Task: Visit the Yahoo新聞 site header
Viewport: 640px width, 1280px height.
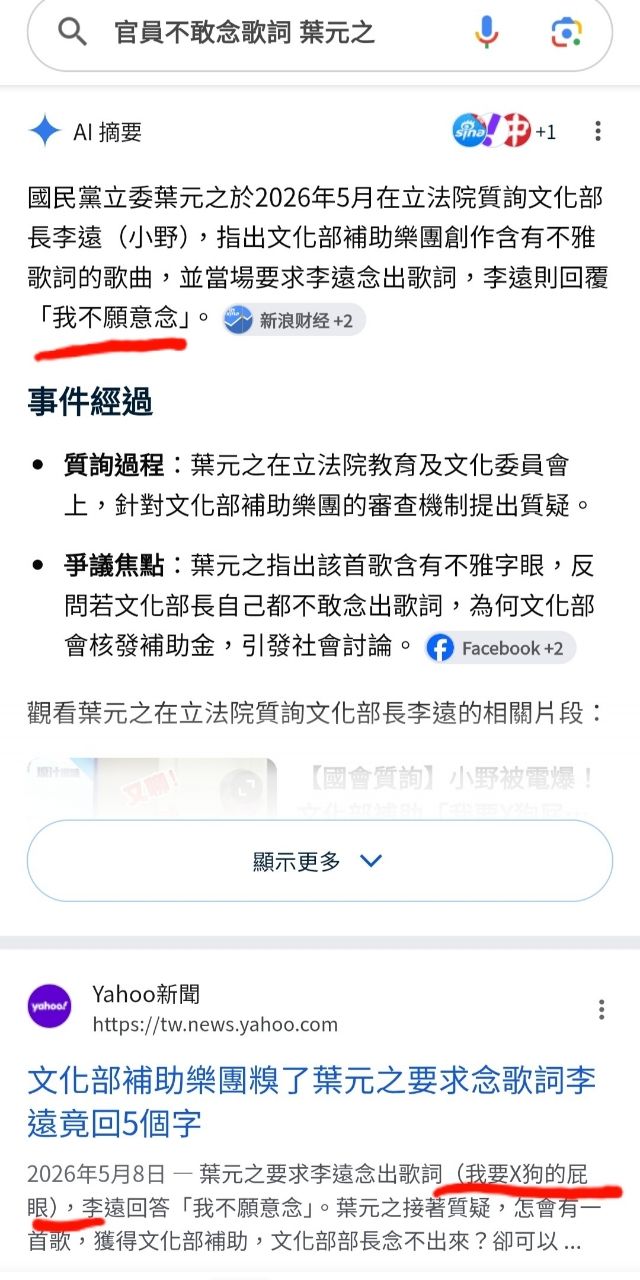Action: pos(183,1008)
